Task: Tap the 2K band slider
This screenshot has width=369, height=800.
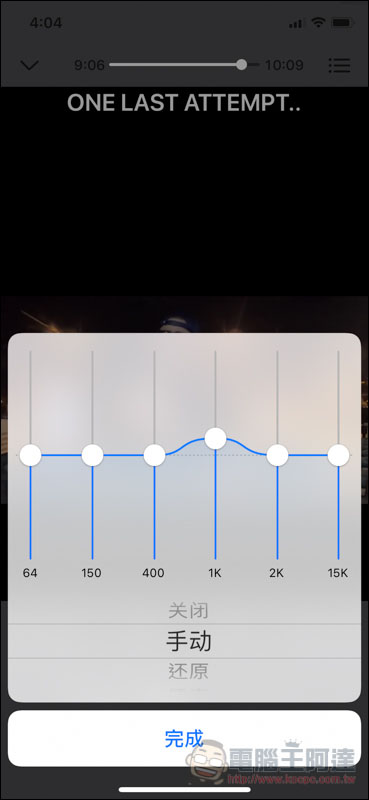Action: tap(277, 455)
